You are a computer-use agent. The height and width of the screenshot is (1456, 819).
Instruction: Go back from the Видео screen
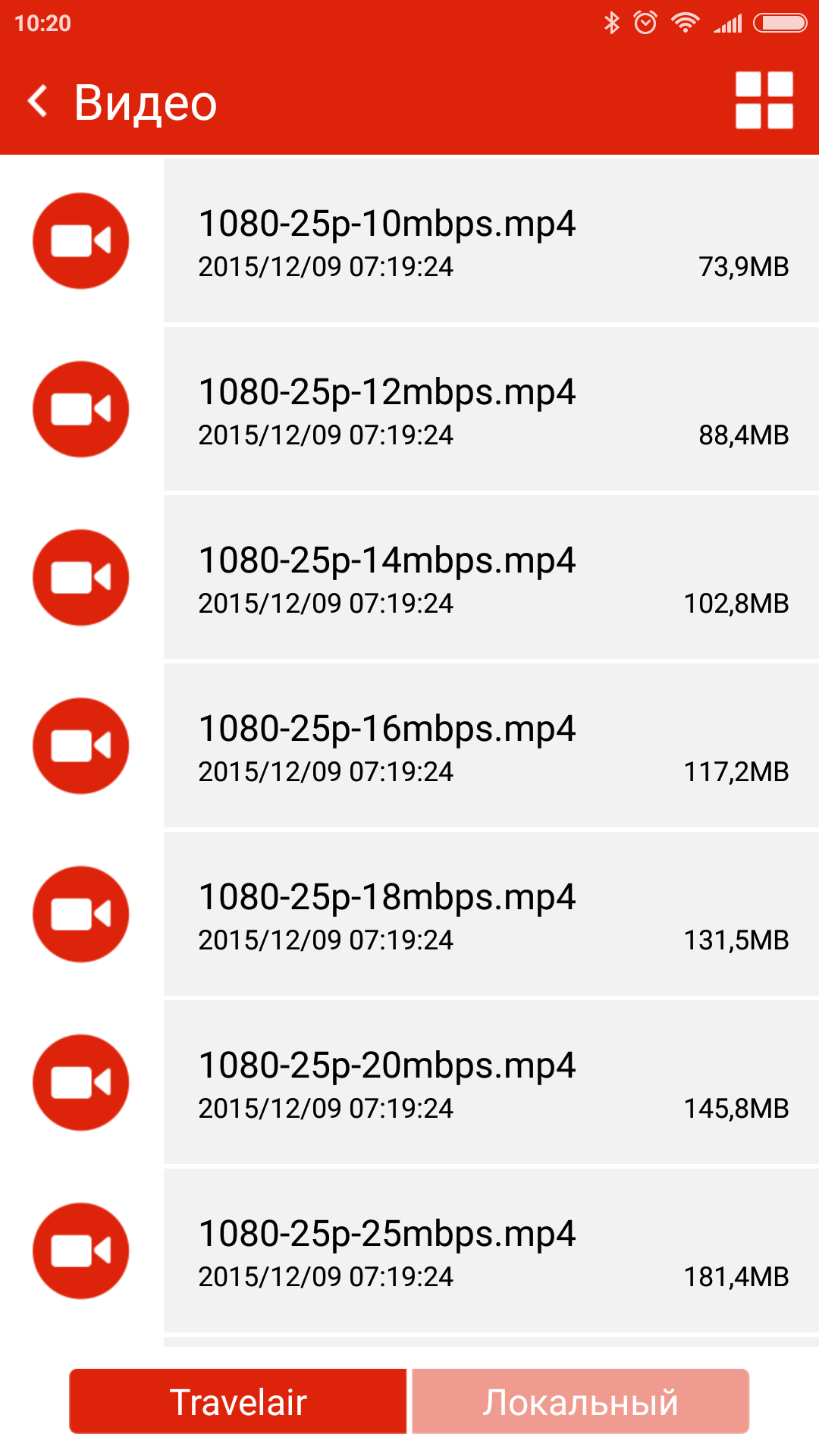pos(38,101)
